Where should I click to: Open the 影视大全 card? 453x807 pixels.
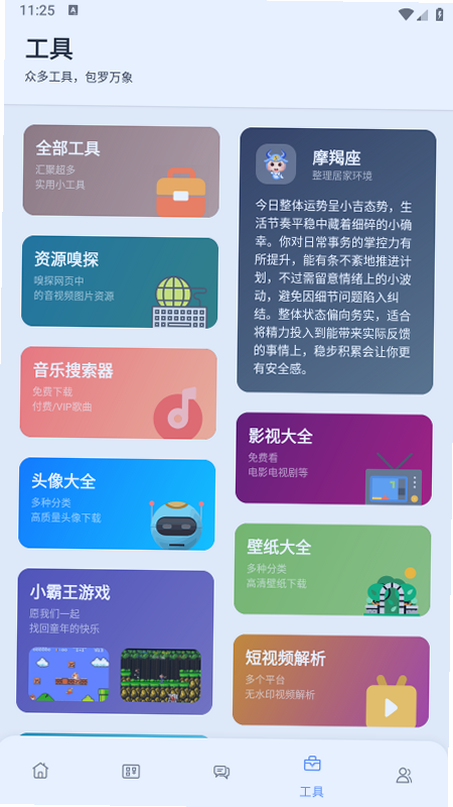[x=334, y=459]
